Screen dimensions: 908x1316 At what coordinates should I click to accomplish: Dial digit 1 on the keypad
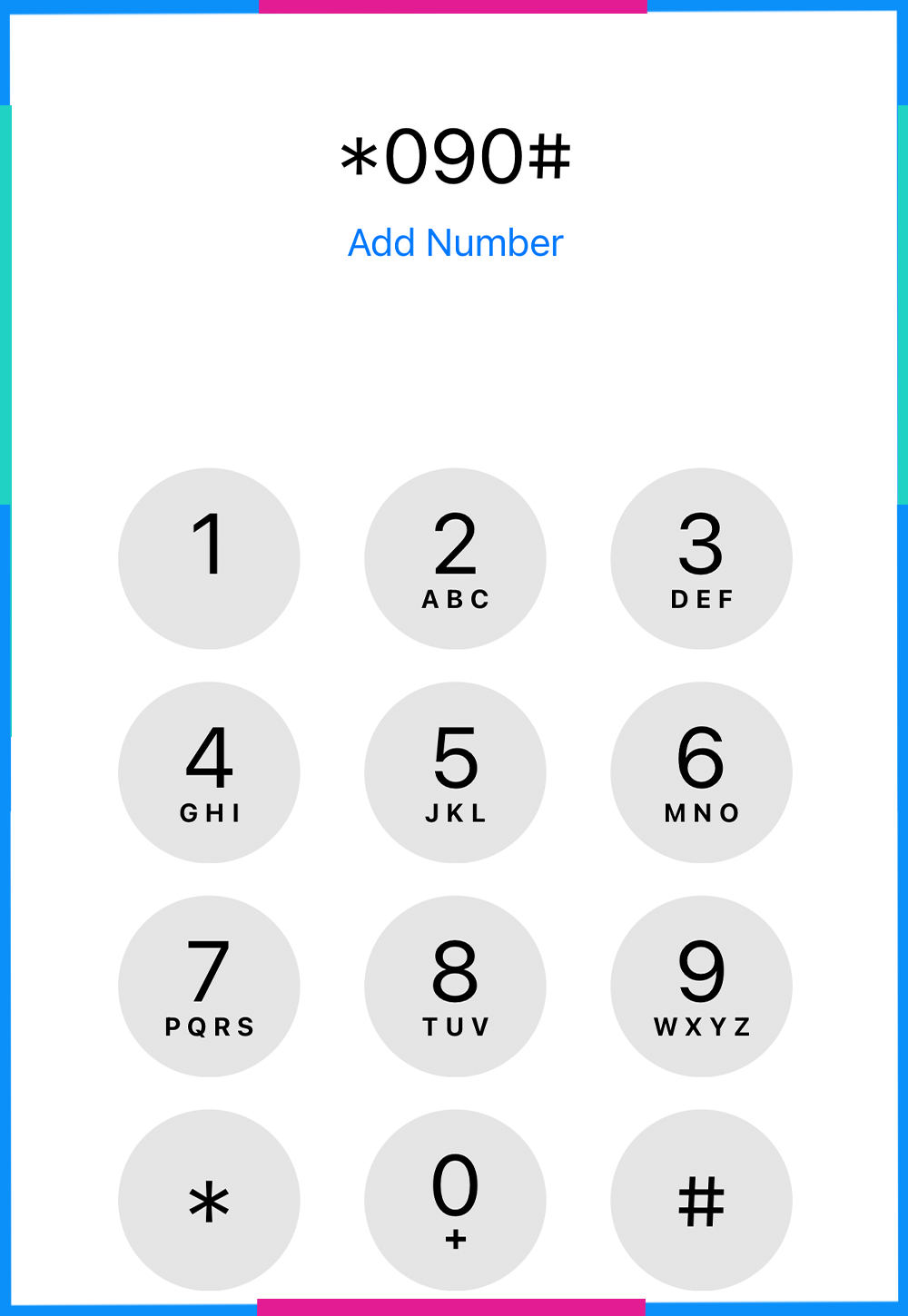209,558
